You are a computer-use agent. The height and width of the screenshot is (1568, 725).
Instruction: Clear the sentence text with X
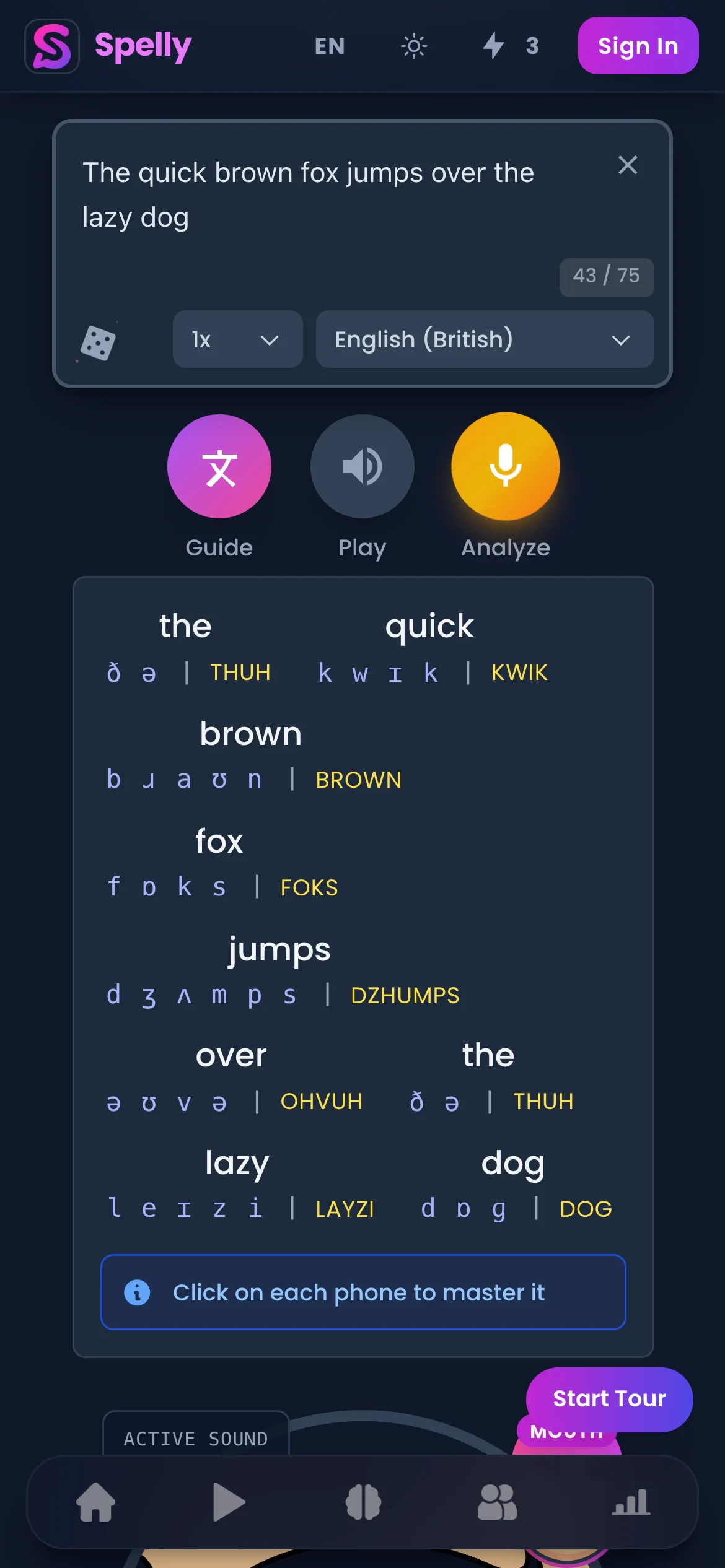628,165
